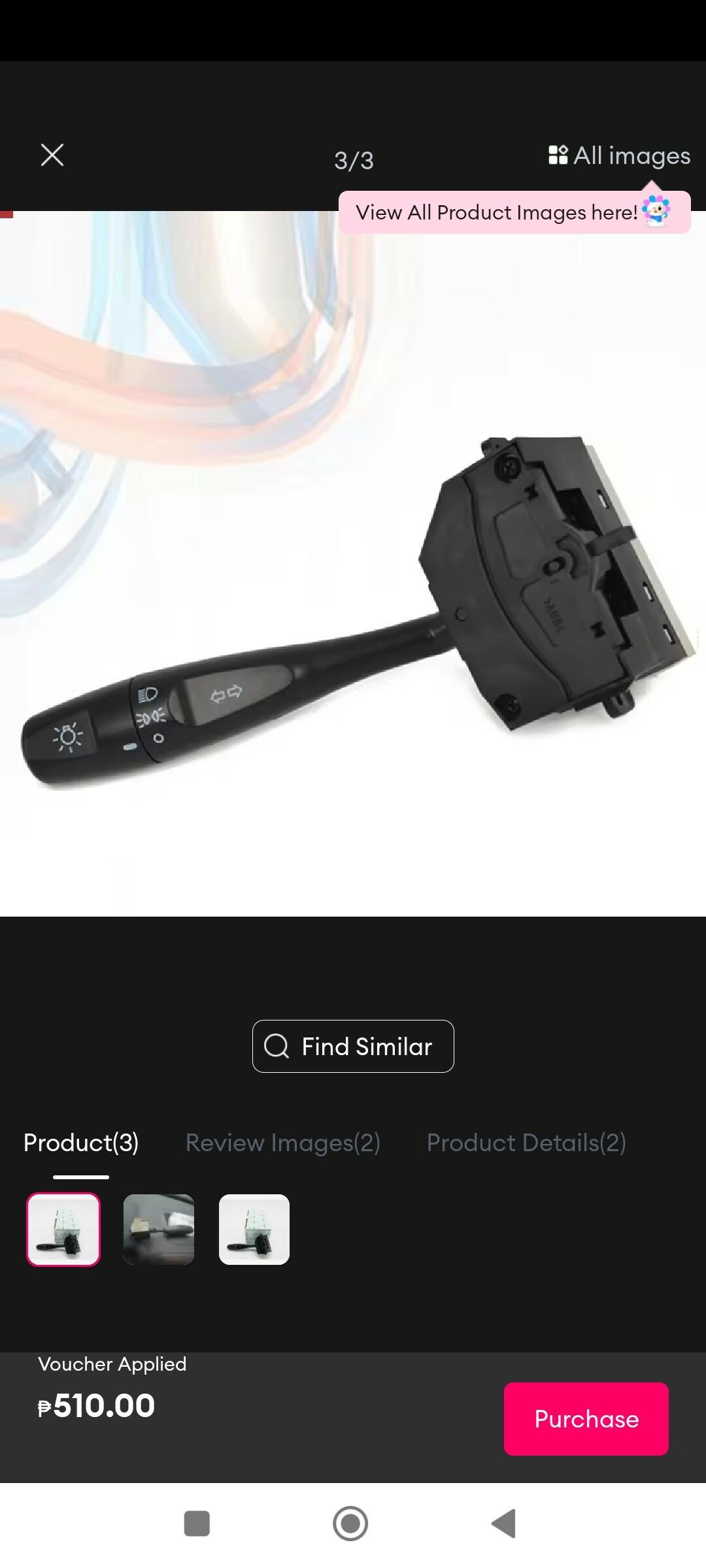Select the third product thumbnail
This screenshot has height=1568, width=706.
pos(254,1229)
